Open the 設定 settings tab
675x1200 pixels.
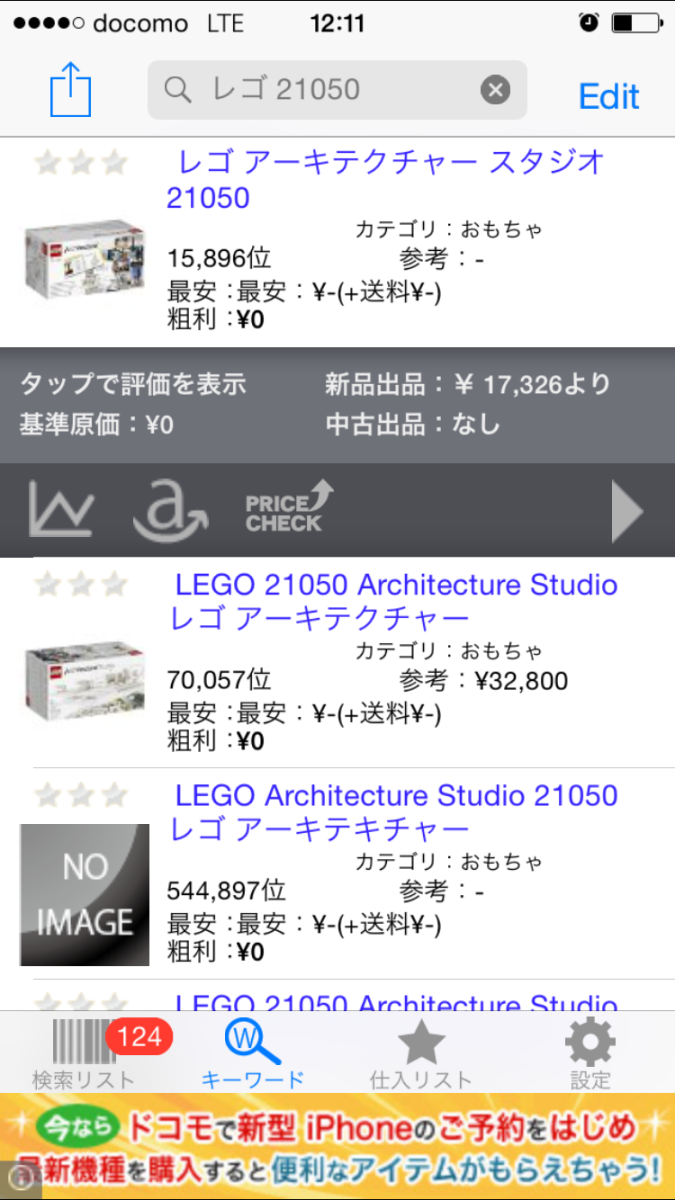coord(590,1054)
